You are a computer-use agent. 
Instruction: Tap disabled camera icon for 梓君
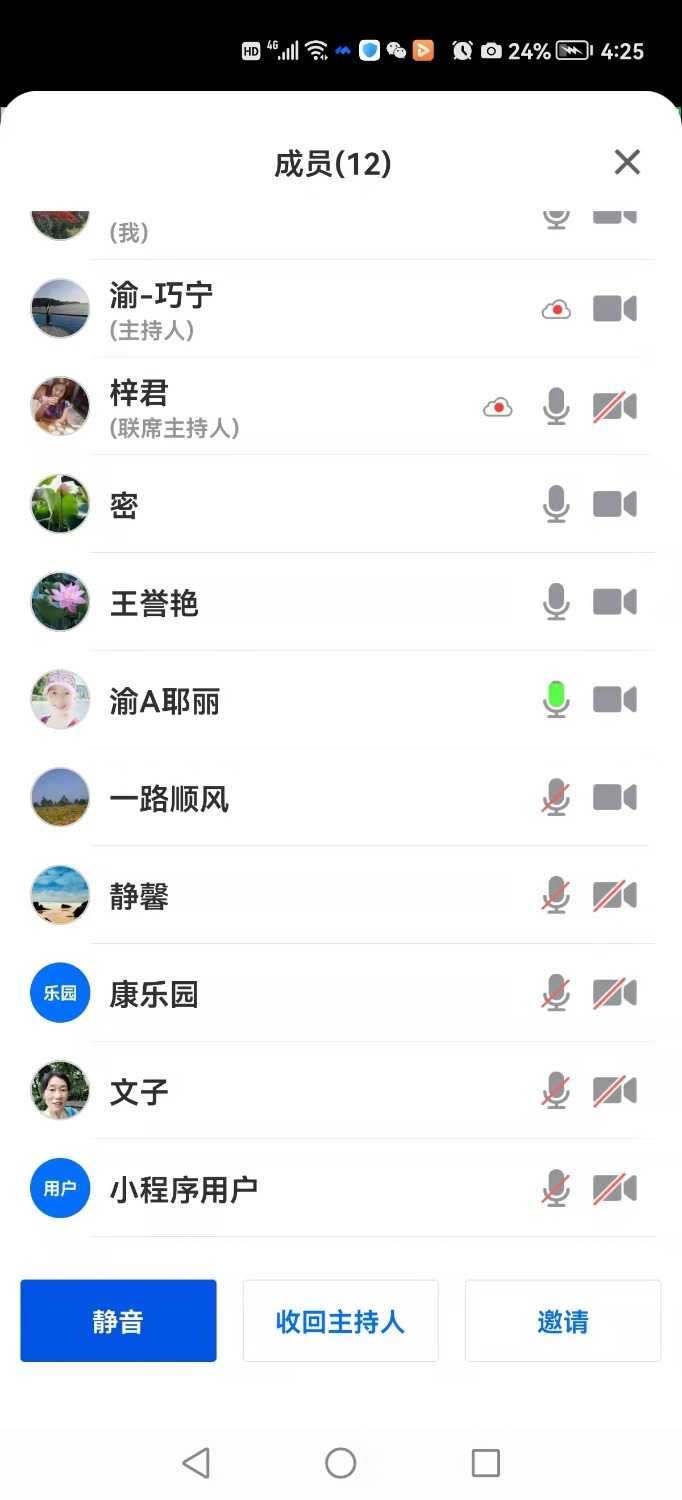615,407
